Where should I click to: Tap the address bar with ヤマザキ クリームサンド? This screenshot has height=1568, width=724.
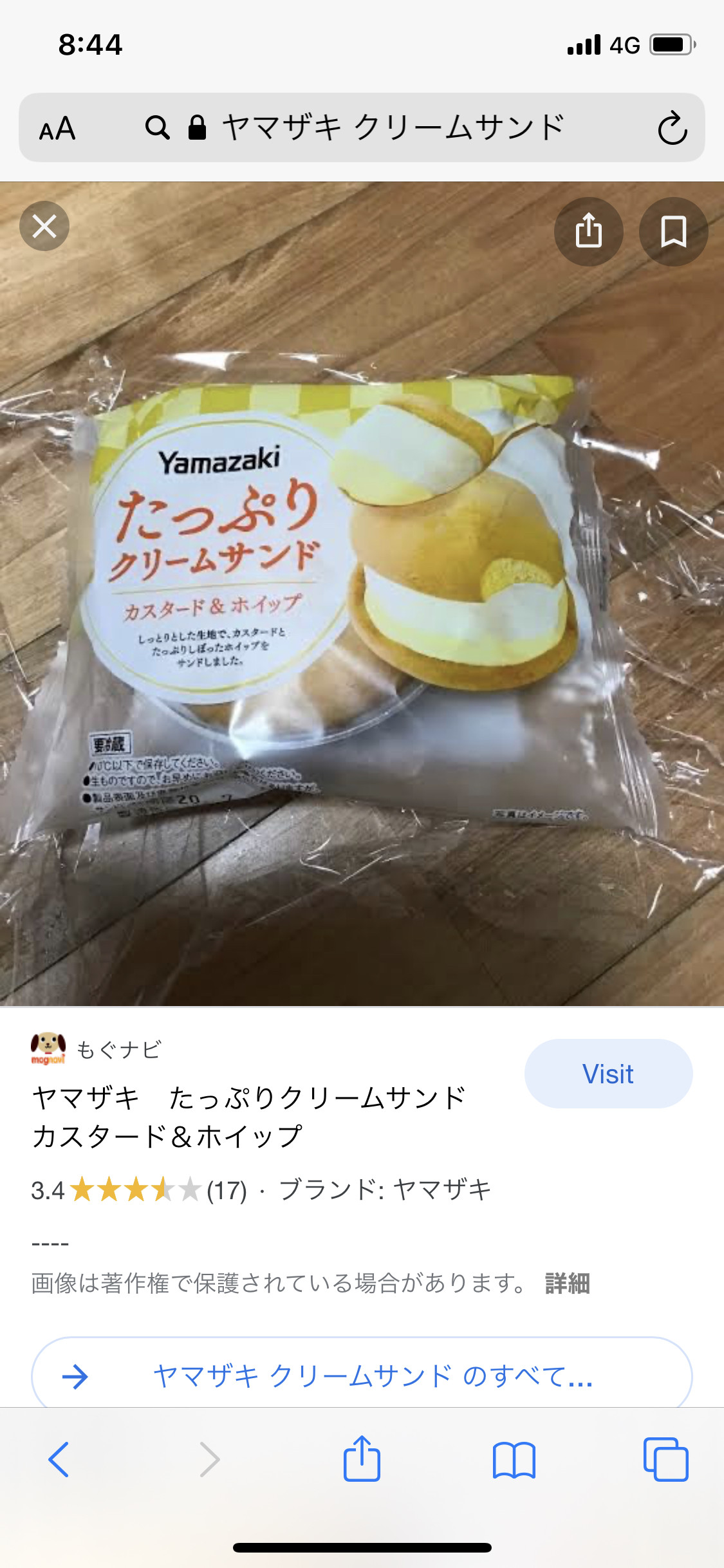tap(393, 128)
